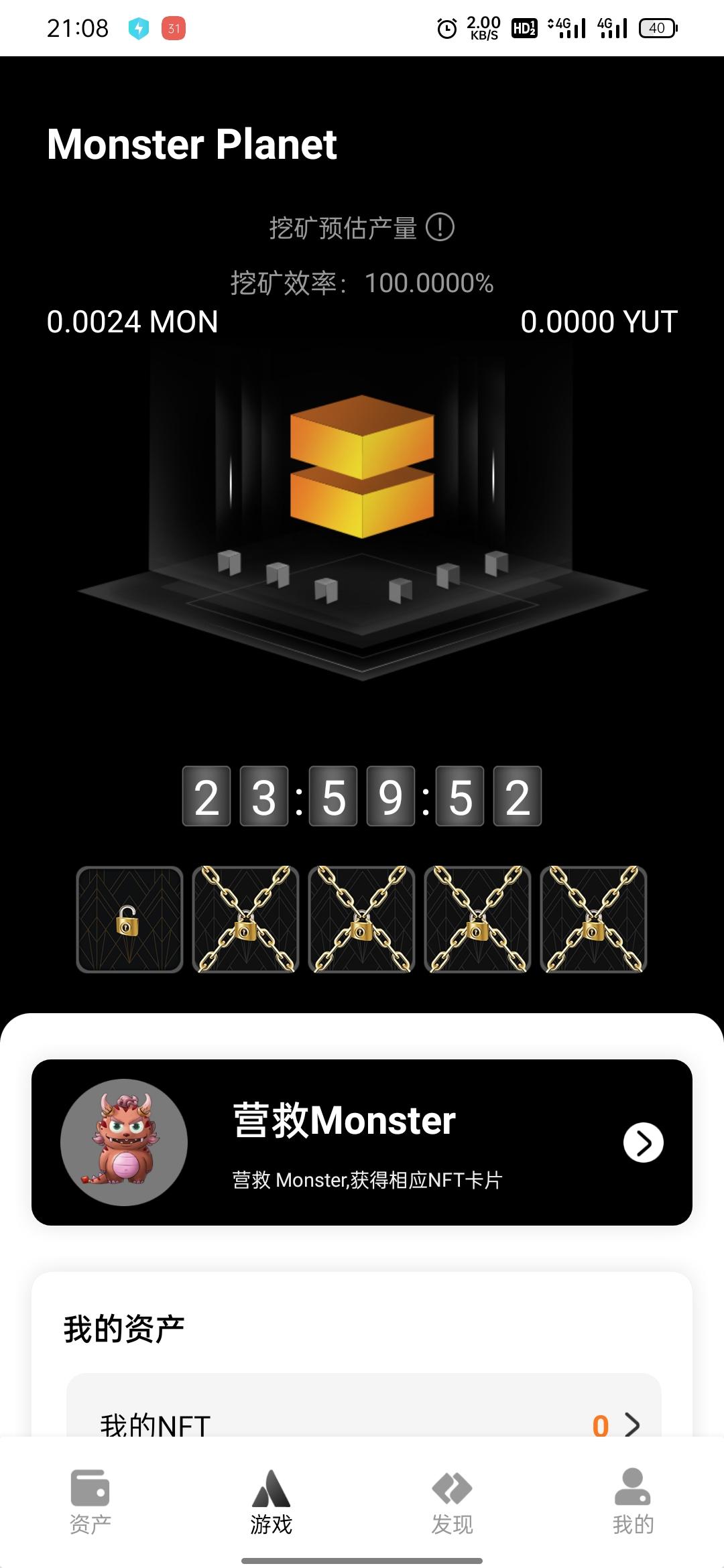This screenshot has height=1568, width=724.
Task: Tap the Monster avatar on the rescue card
Action: coord(122,1141)
